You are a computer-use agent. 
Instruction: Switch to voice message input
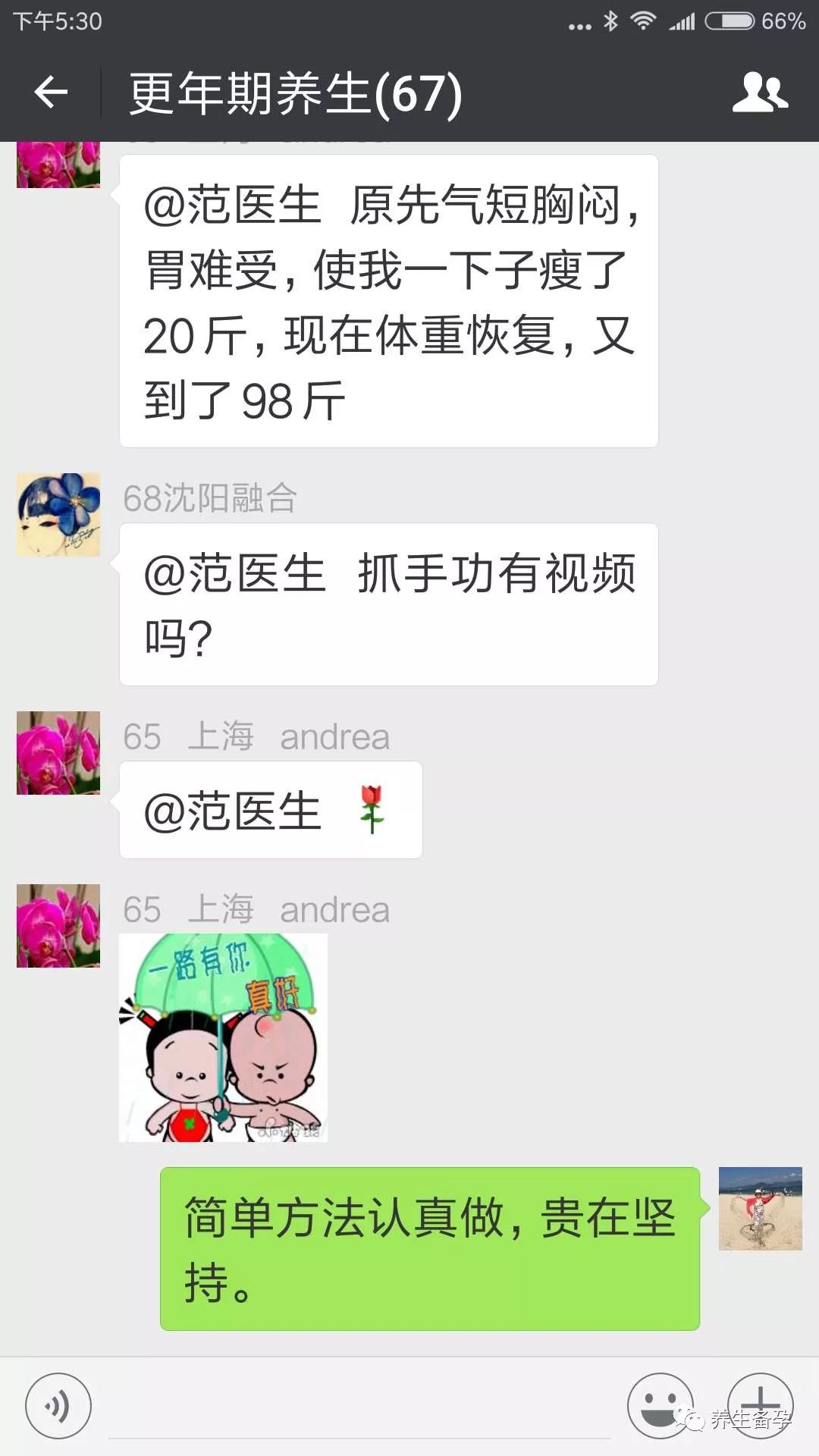(x=58, y=1405)
